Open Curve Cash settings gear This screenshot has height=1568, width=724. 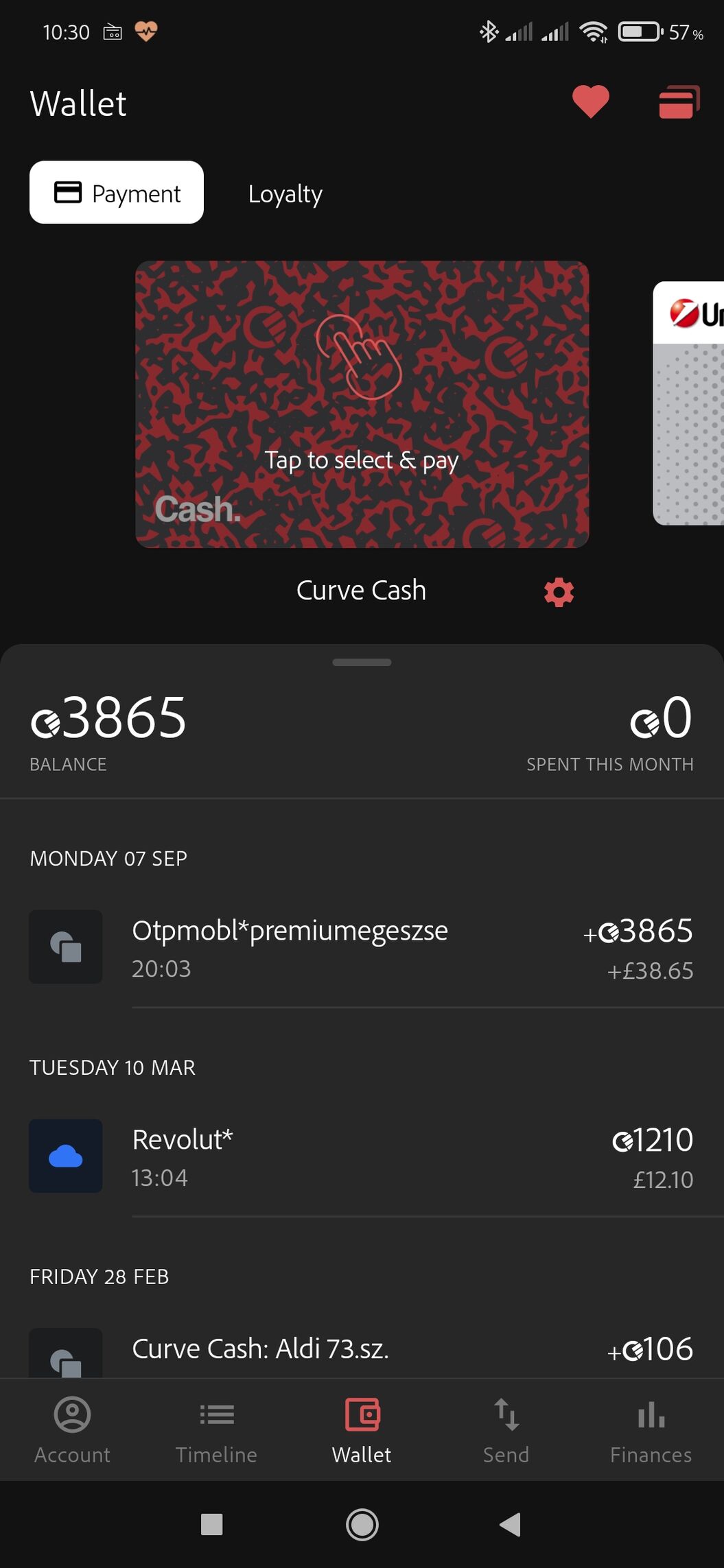coord(559,592)
